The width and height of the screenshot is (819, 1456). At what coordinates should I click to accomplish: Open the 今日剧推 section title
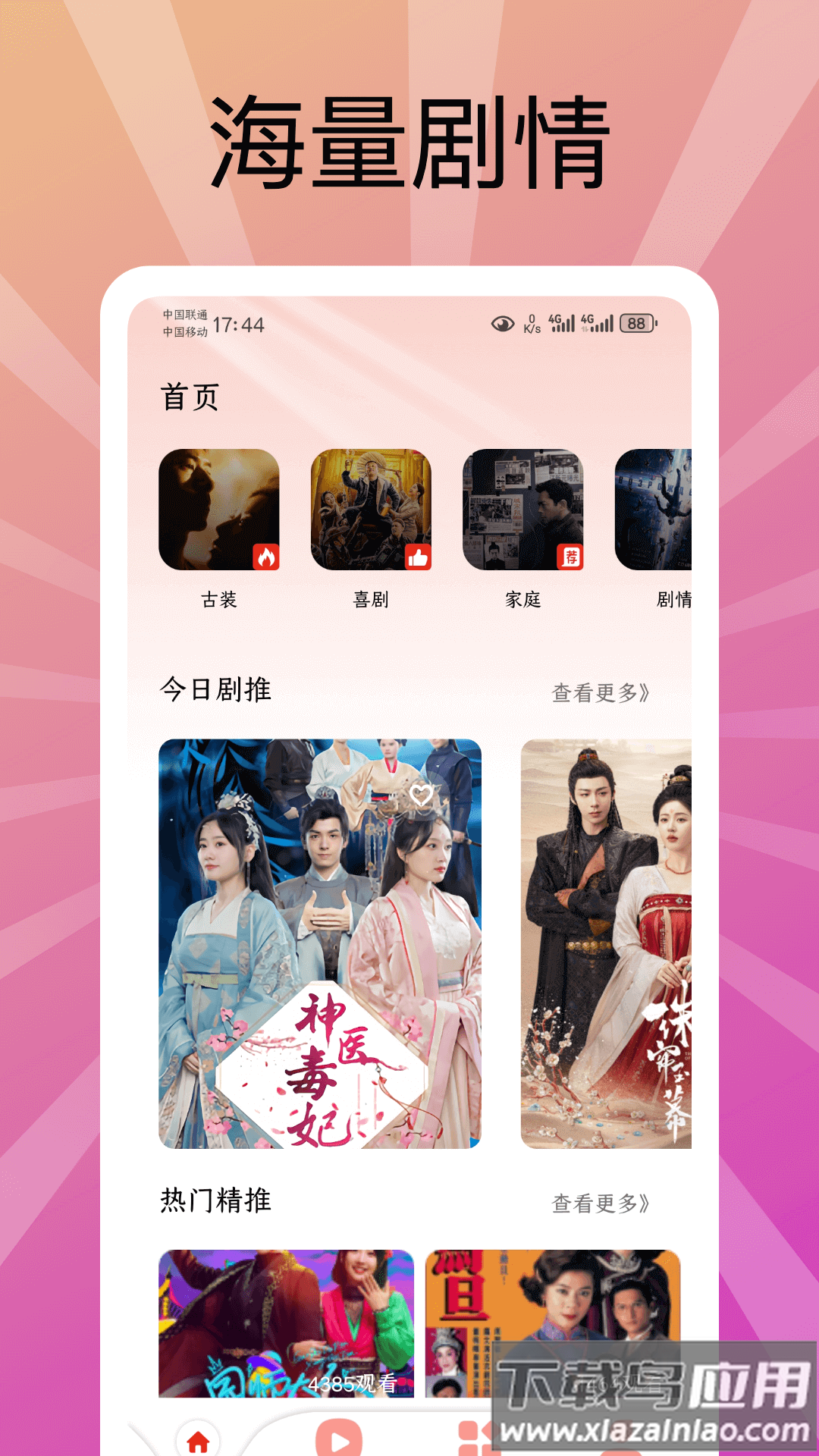pyautogui.click(x=218, y=689)
